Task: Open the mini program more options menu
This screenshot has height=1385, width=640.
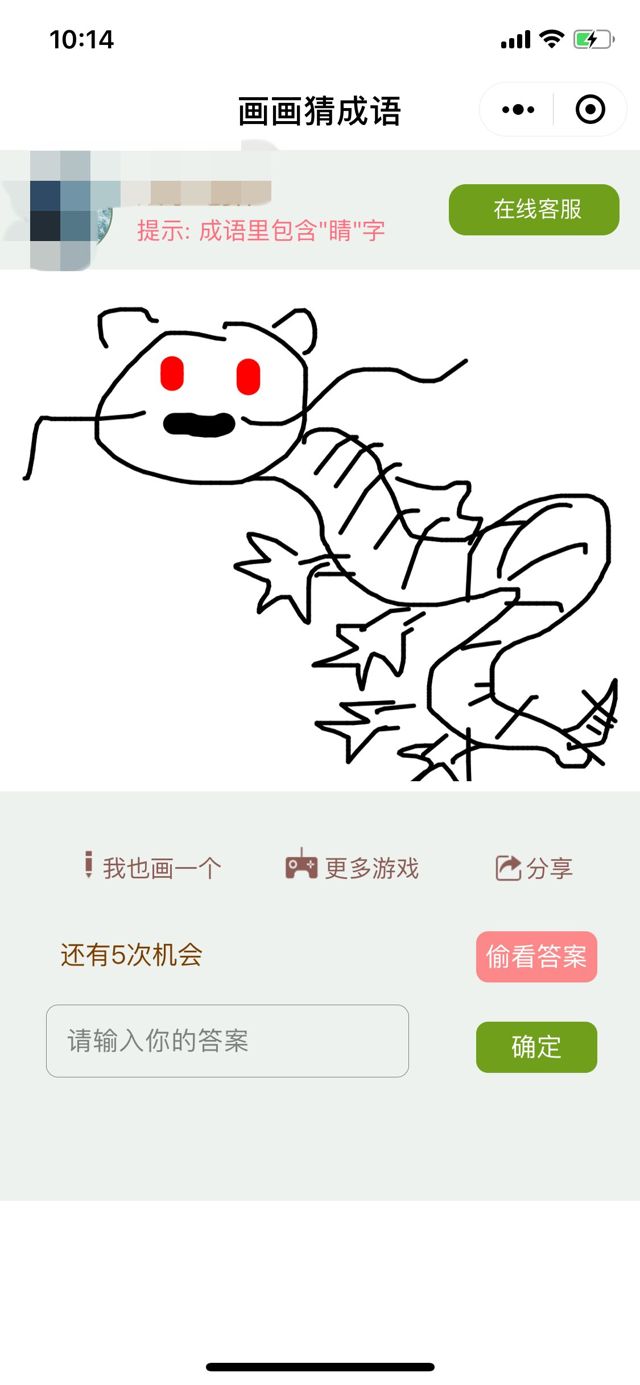Action: (518, 110)
